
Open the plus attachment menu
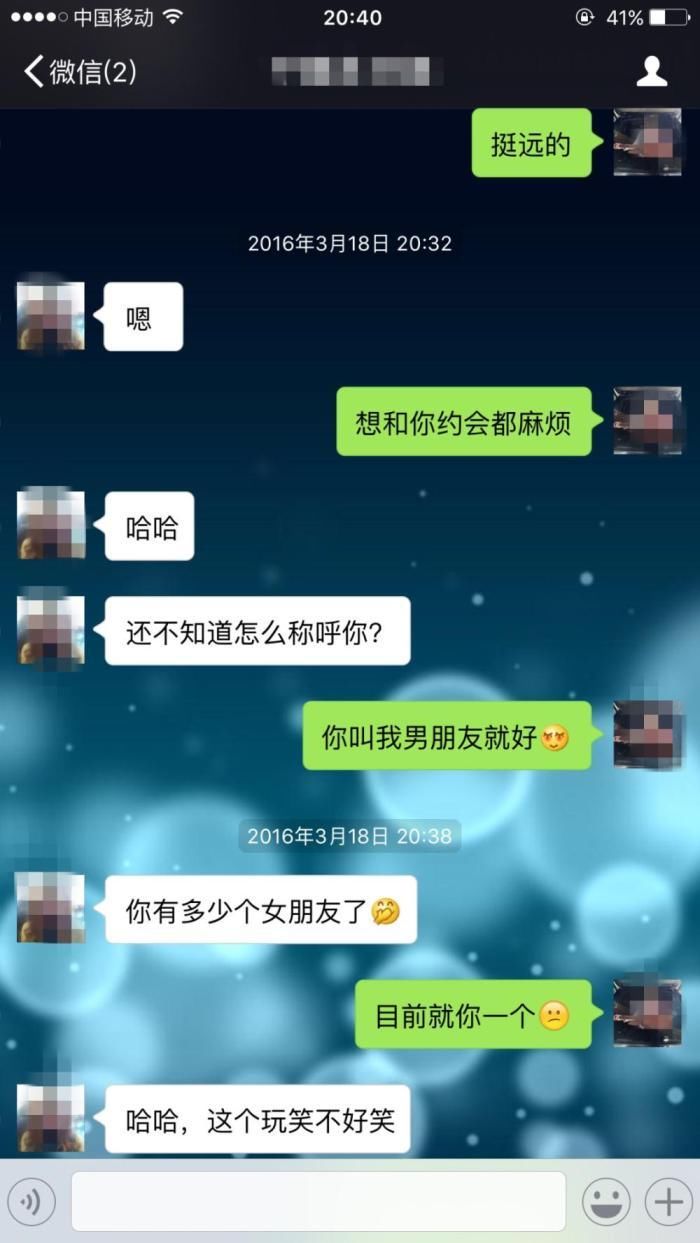pyautogui.click(x=668, y=1201)
